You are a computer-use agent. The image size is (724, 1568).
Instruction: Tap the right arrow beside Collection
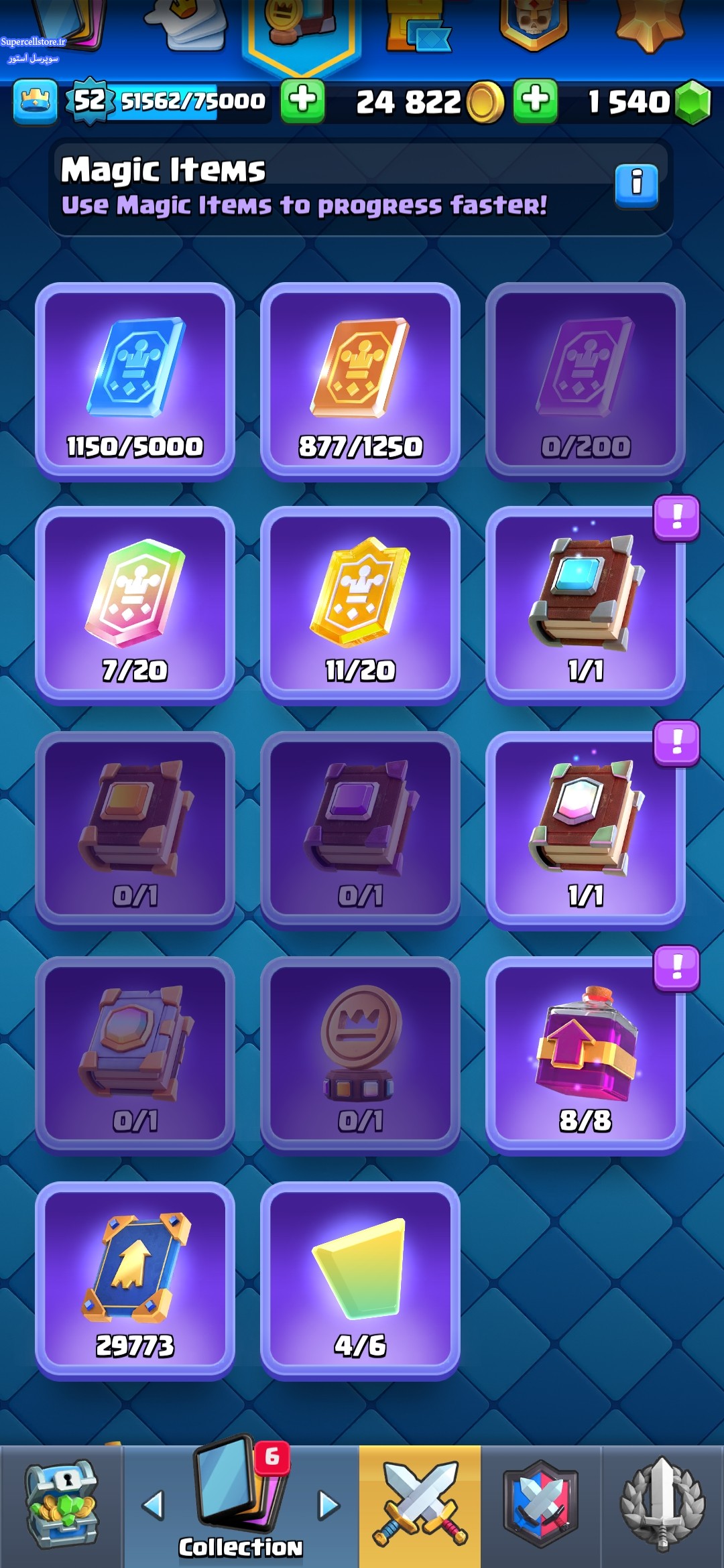click(328, 1505)
